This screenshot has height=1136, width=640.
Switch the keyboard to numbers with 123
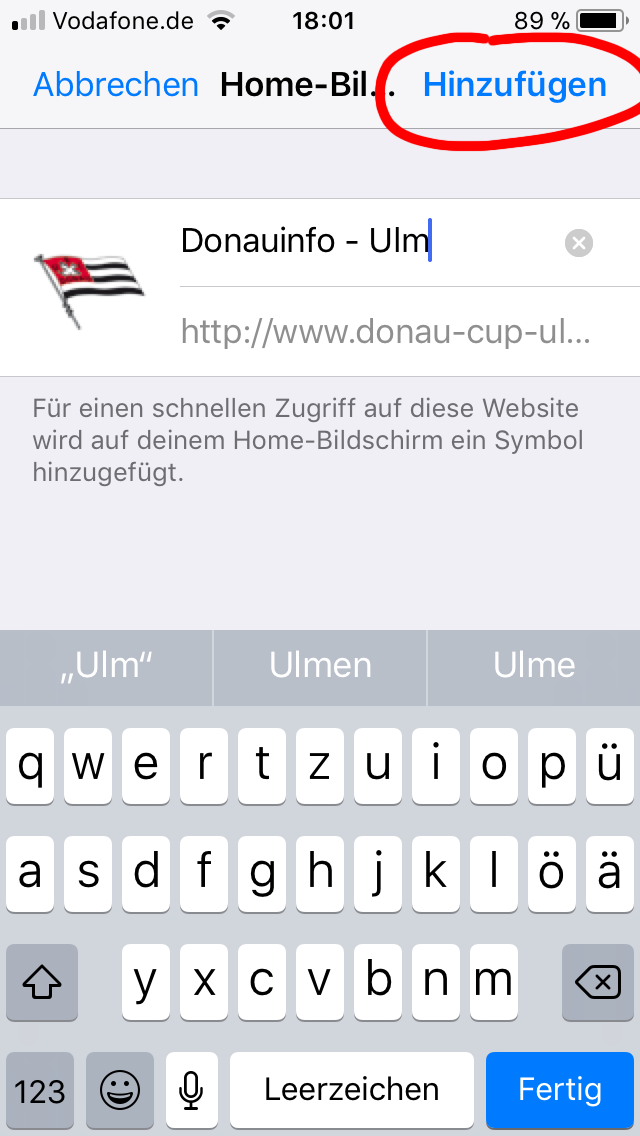(40, 1089)
